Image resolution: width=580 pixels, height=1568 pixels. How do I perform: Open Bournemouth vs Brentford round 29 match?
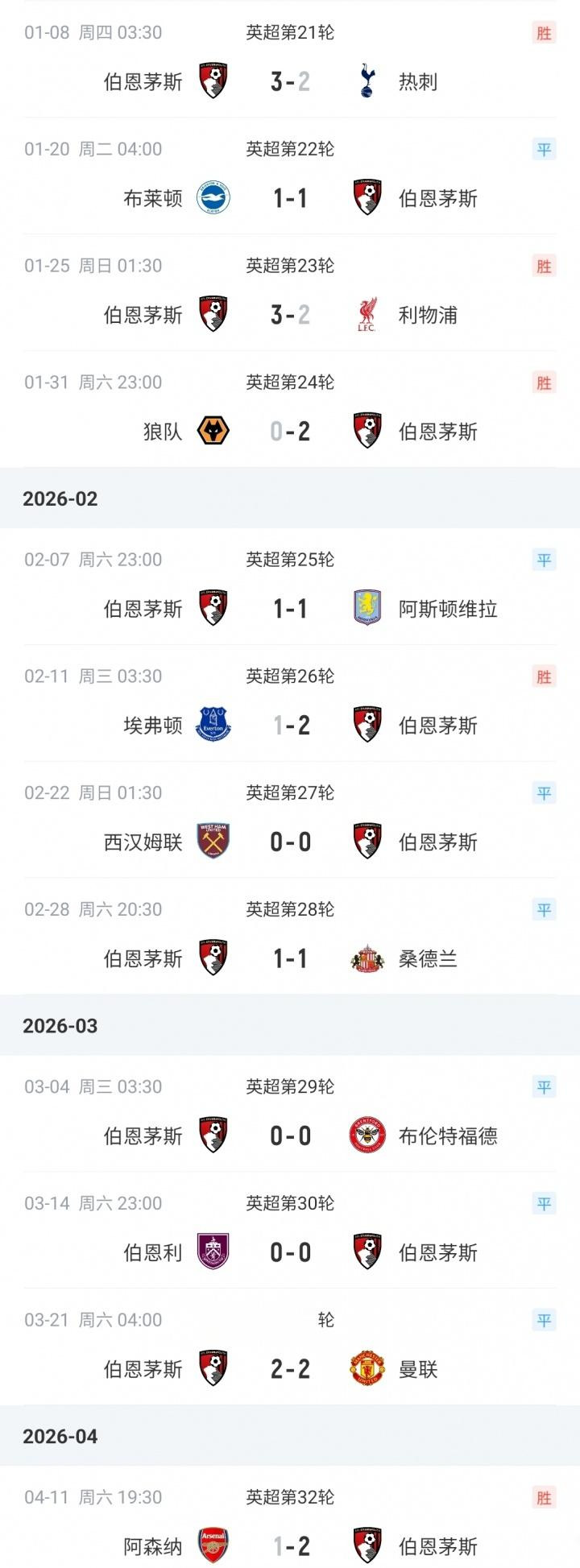pos(290,1136)
